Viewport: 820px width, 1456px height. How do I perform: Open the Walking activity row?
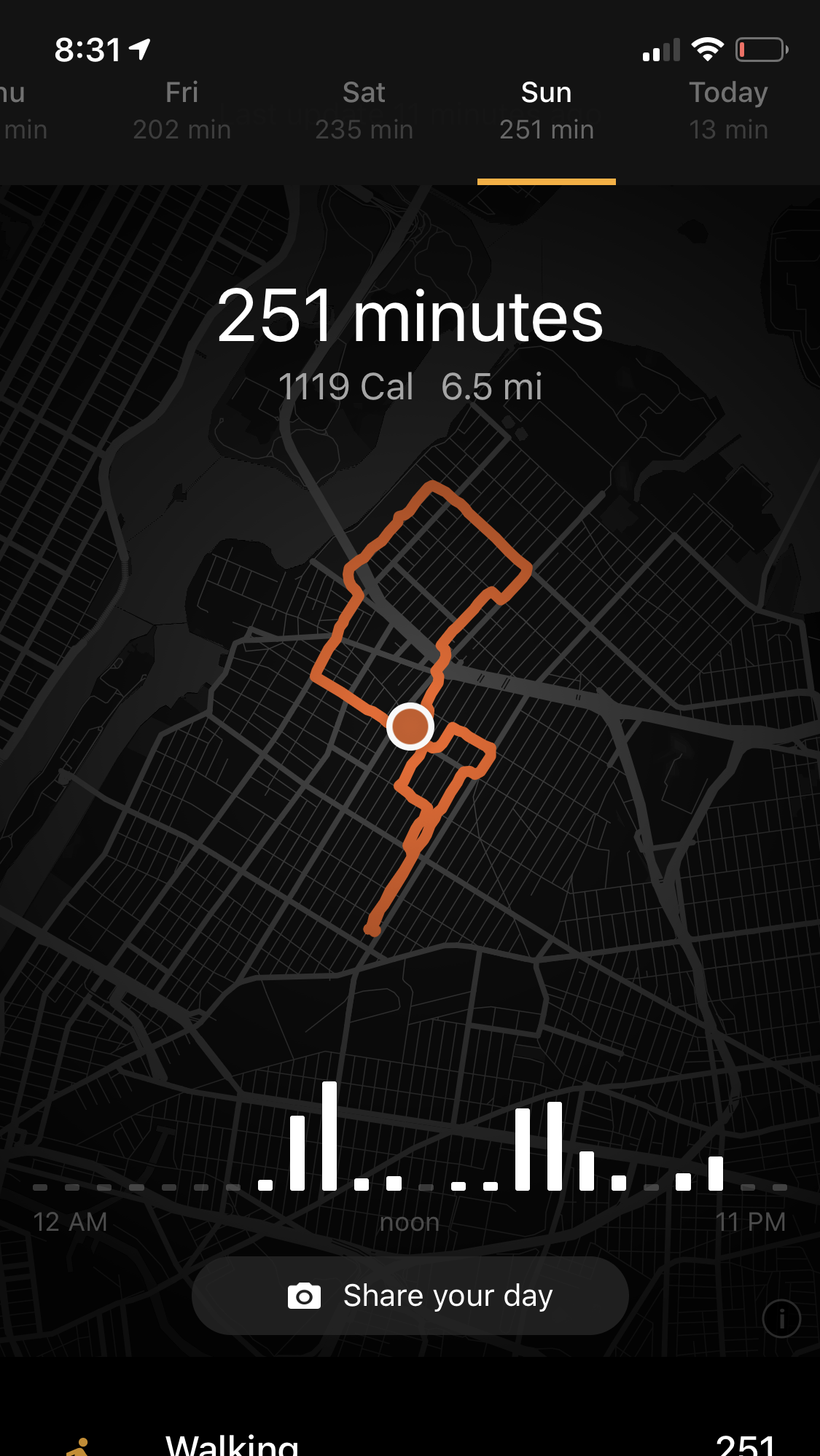click(410, 1443)
